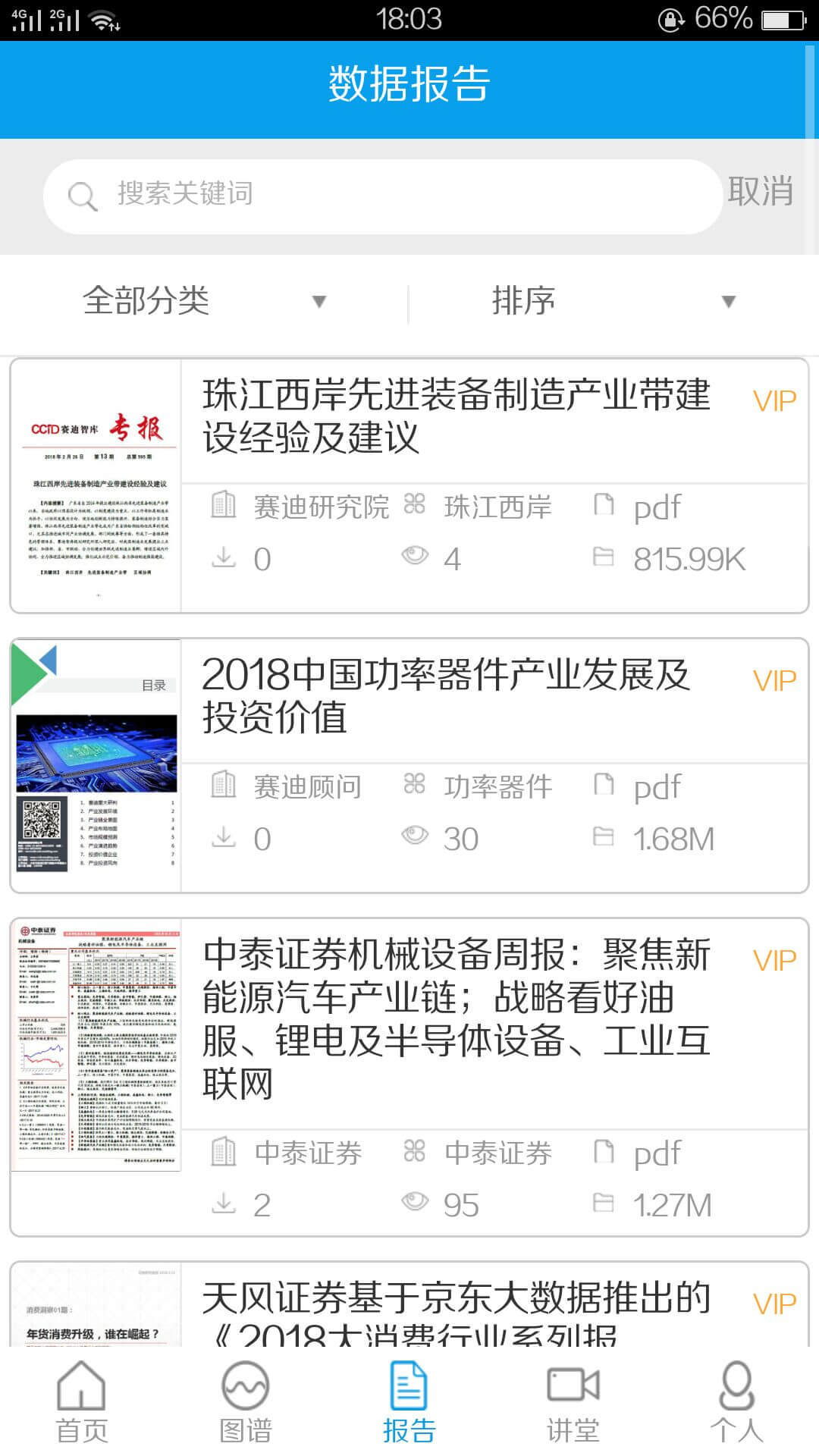Switch to the 讲堂 tab

pos(573,1403)
